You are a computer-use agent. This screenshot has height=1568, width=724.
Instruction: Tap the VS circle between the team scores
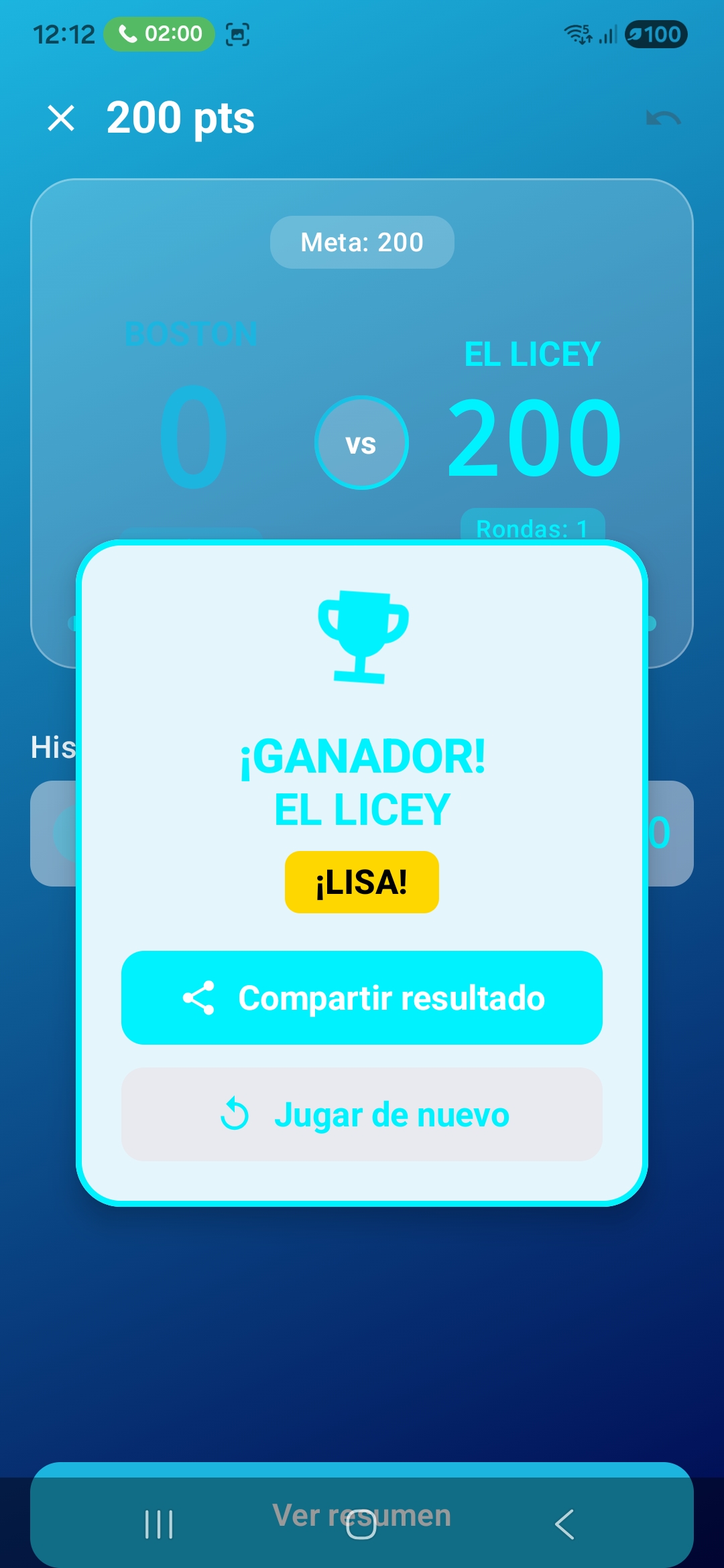click(x=361, y=442)
